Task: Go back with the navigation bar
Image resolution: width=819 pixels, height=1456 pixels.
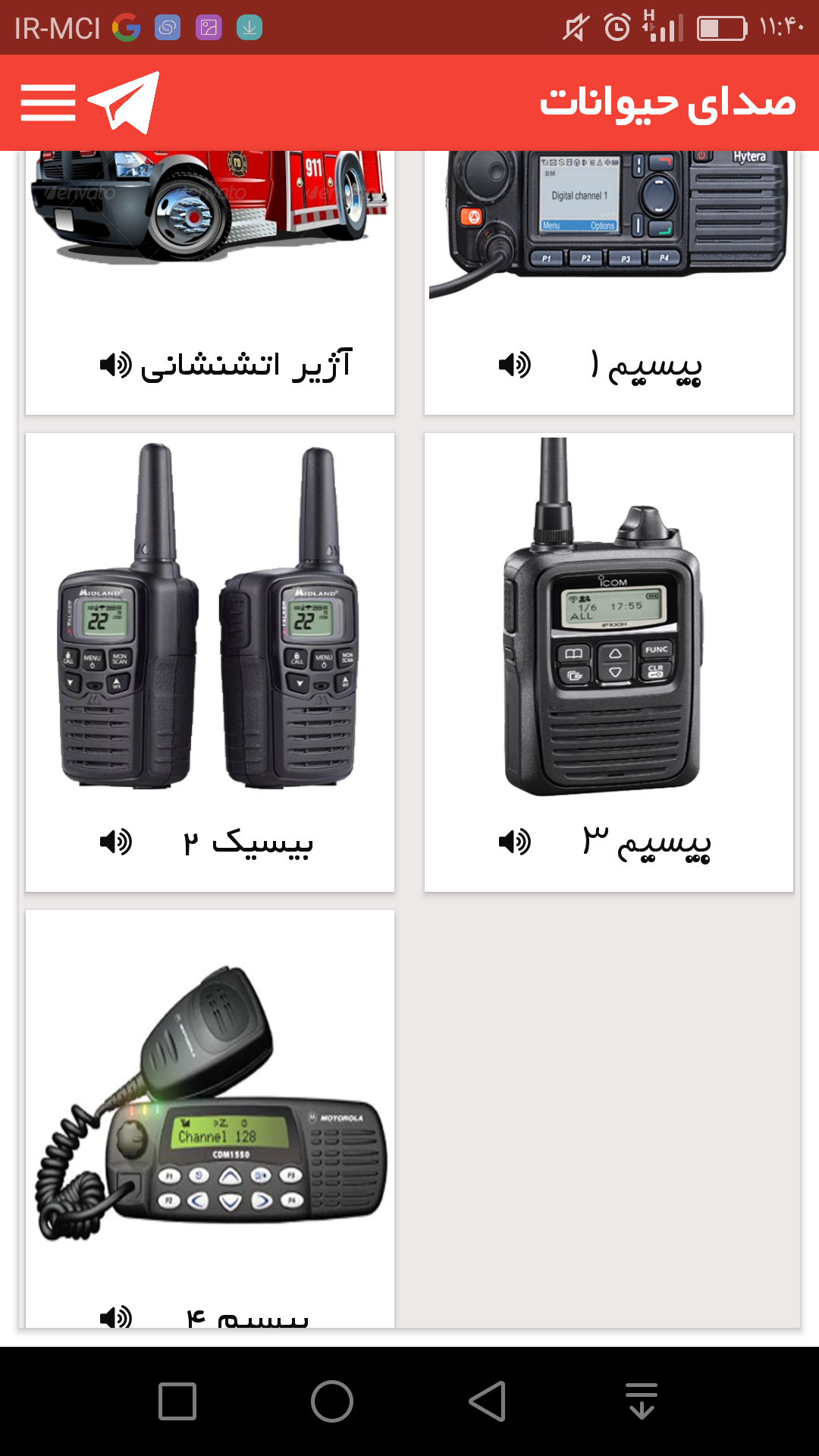Action: (488, 1401)
